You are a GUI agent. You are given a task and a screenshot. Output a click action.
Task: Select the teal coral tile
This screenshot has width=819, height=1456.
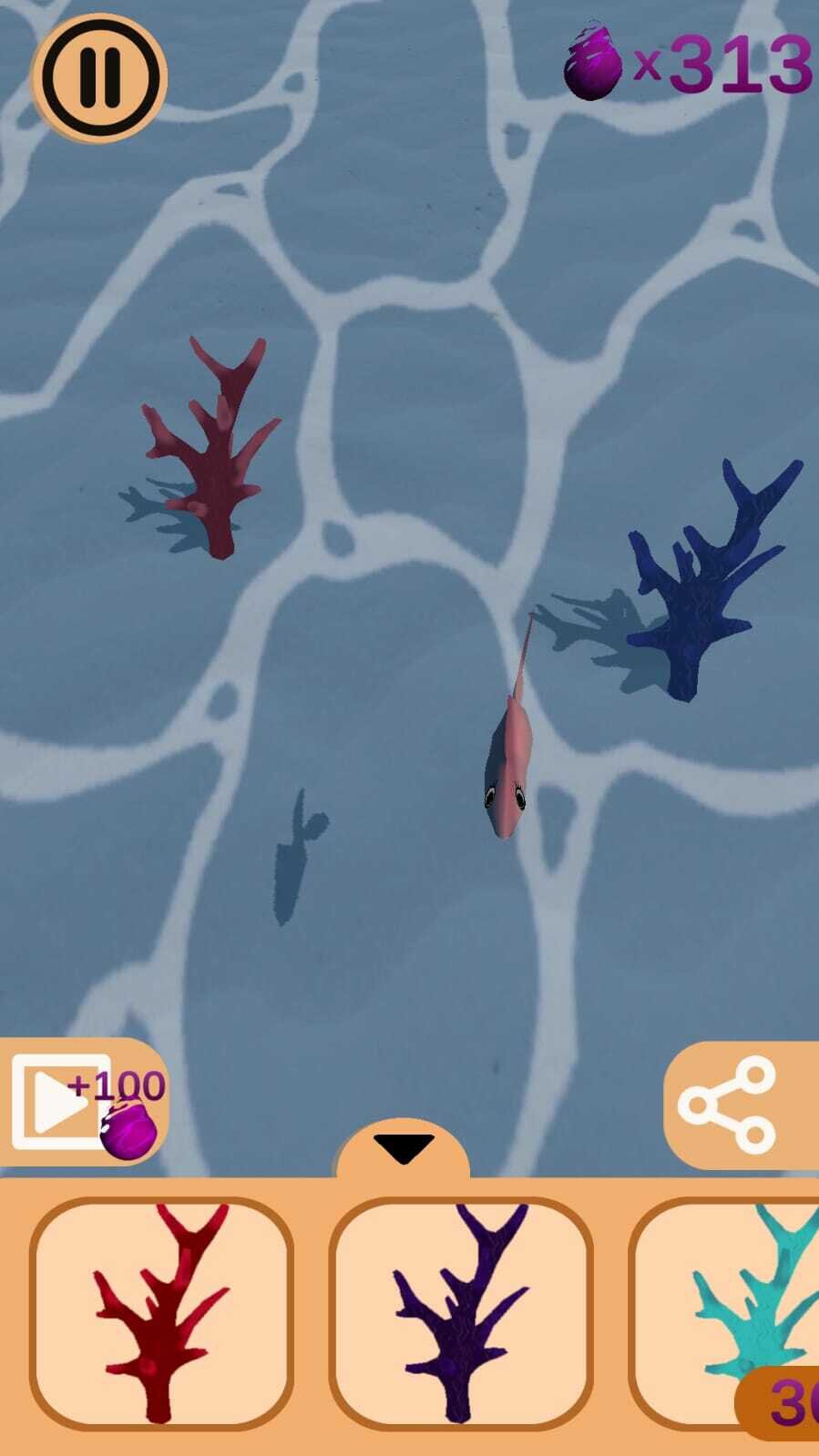point(724,1313)
